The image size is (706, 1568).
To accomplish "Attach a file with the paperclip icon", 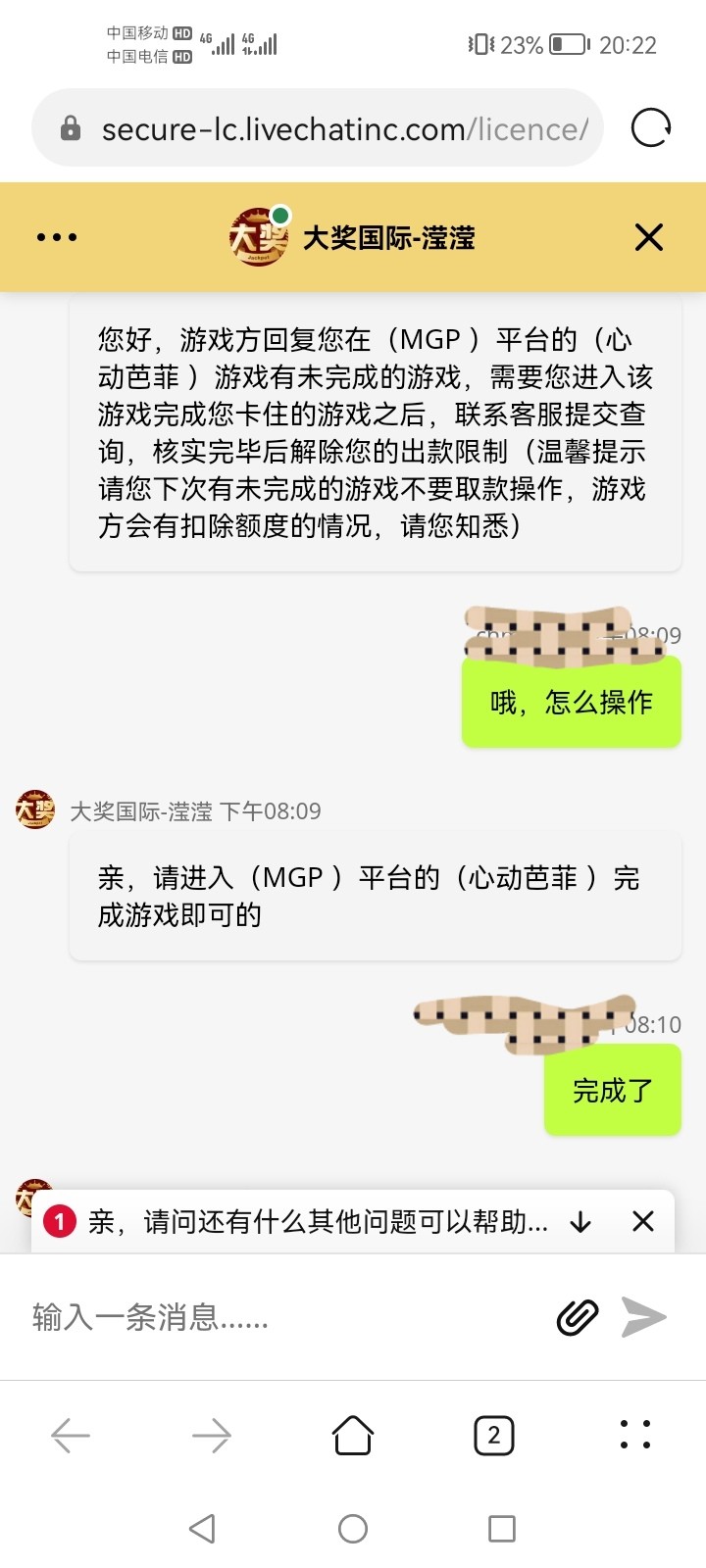I will click(578, 1317).
